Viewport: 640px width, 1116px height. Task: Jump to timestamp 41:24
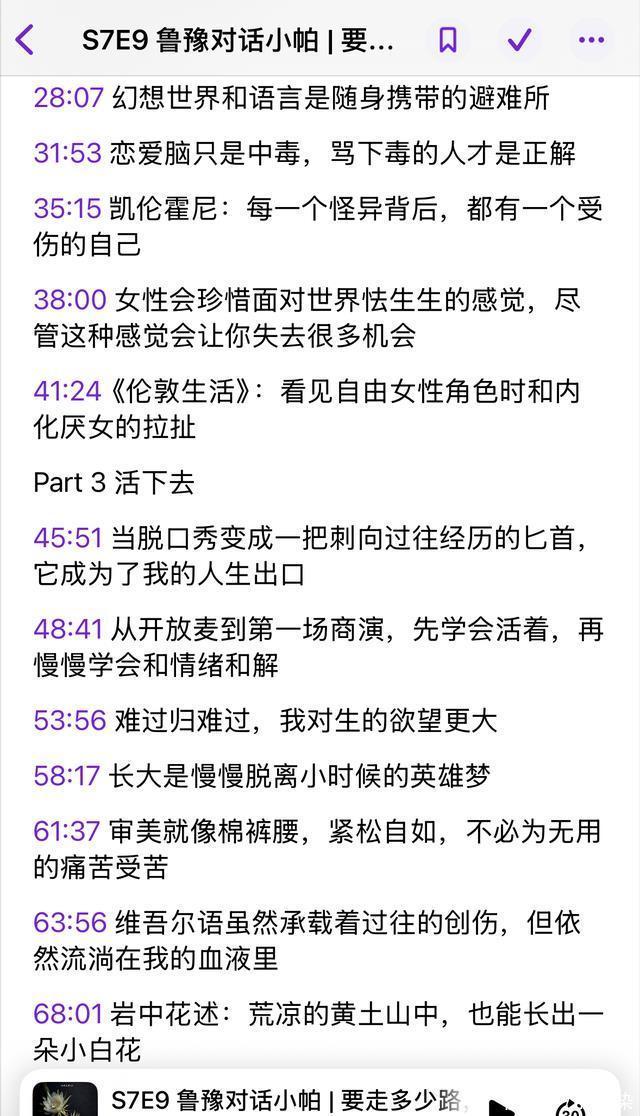click(x=68, y=391)
